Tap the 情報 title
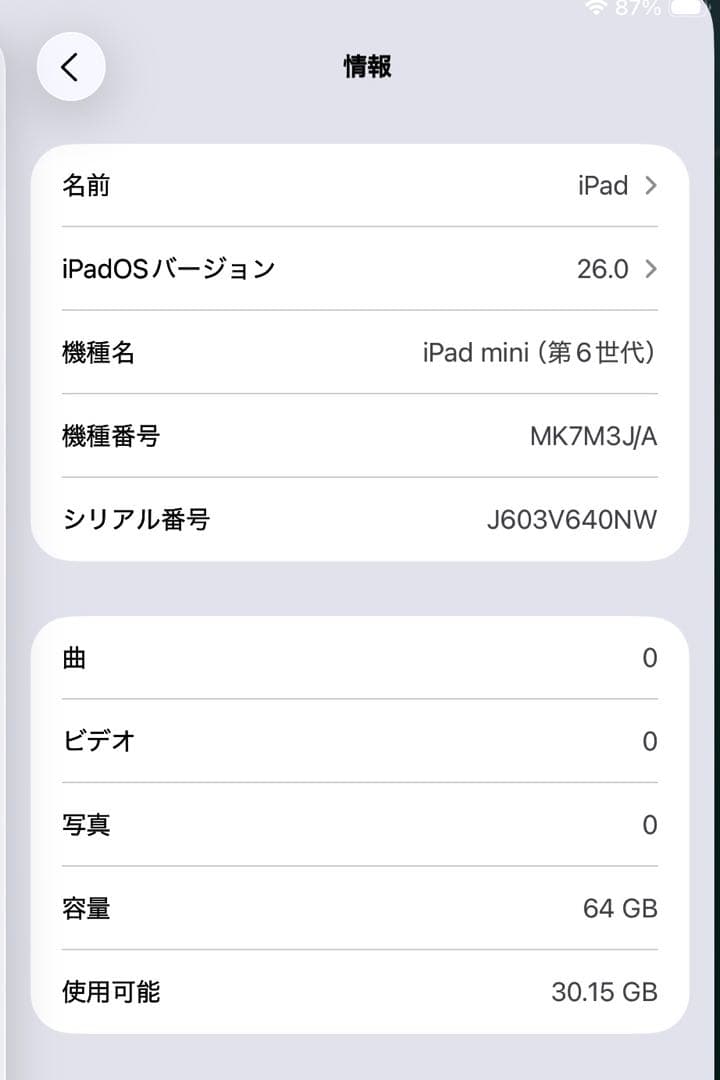Viewport: 720px width, 1080px height. [367, 66]
